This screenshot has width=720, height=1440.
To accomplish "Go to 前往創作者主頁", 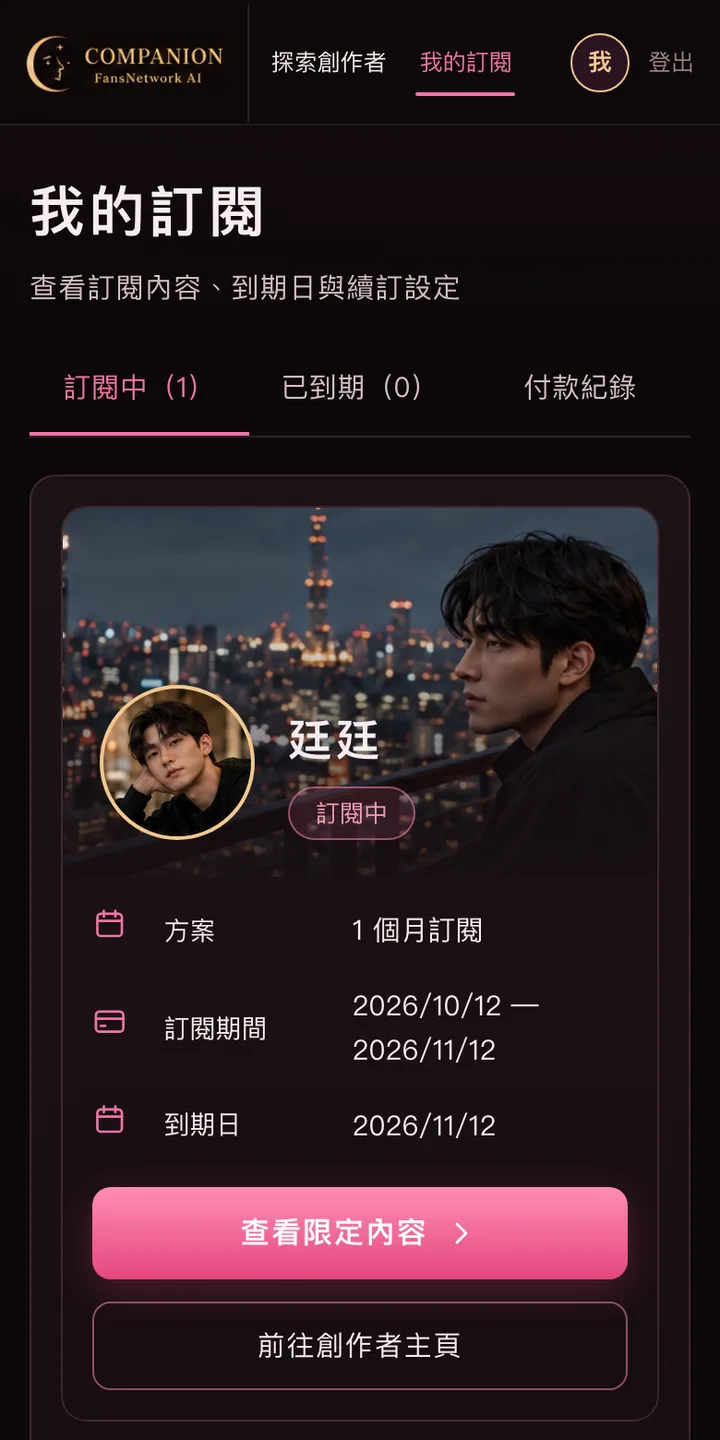I will tap(360, 1346).
